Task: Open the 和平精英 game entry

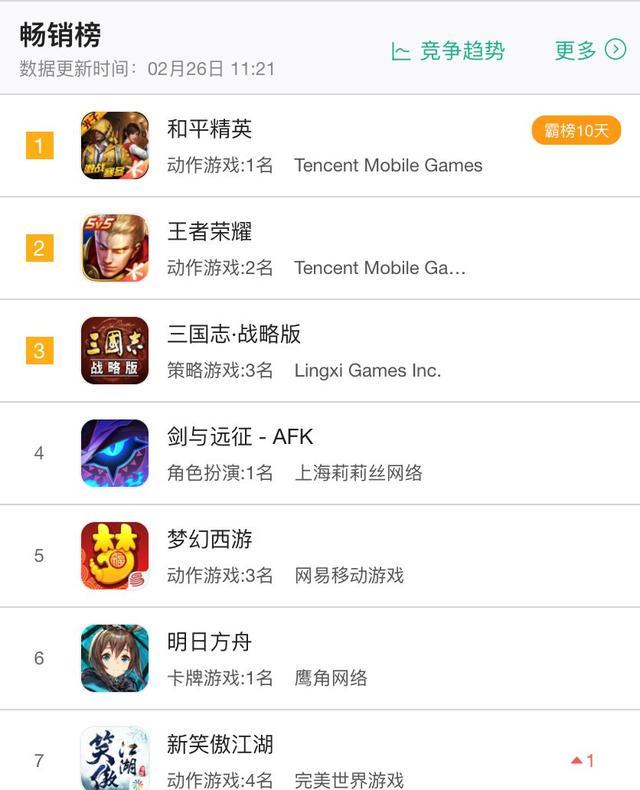Action: pos(320,146)
